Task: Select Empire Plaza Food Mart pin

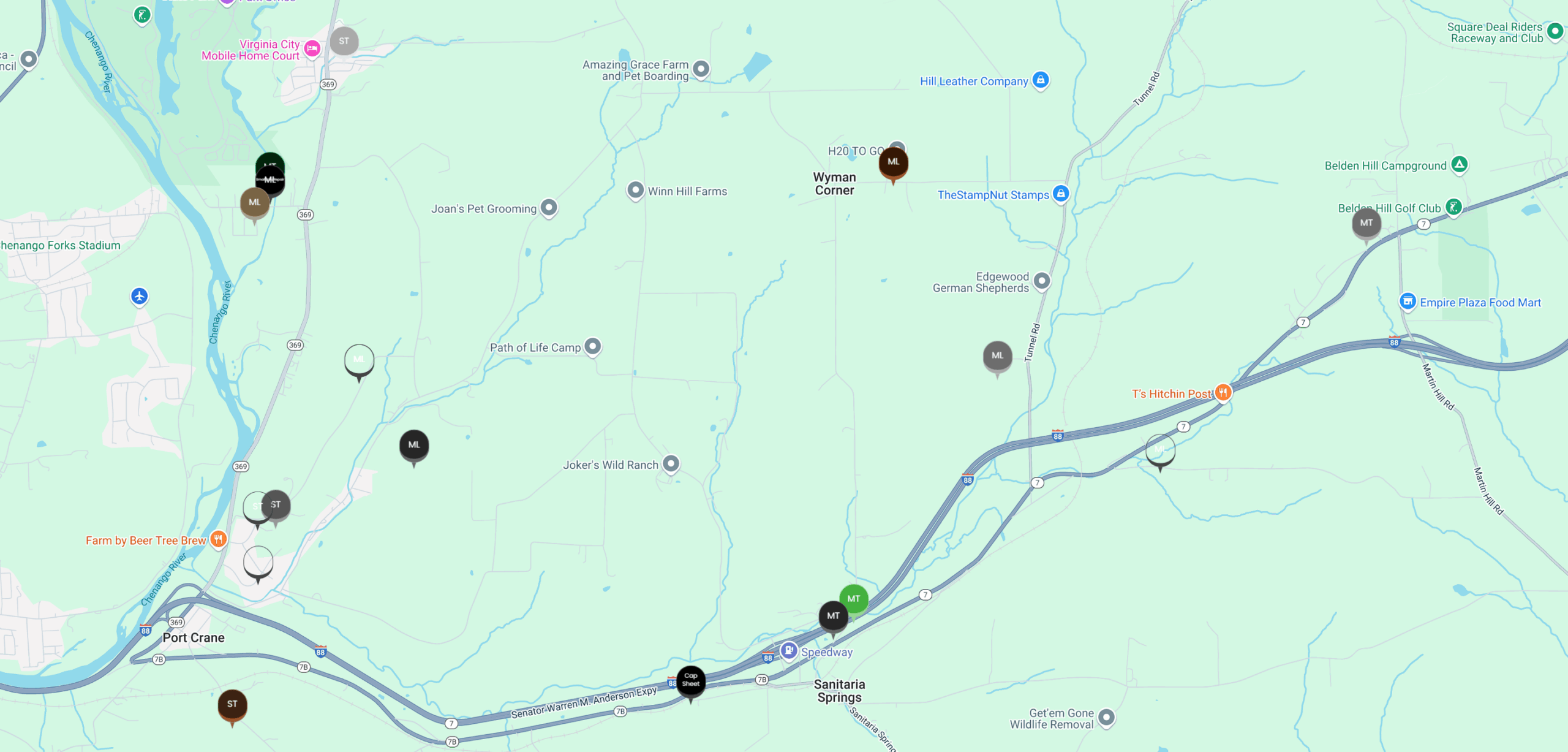Action: [1408, 301]
